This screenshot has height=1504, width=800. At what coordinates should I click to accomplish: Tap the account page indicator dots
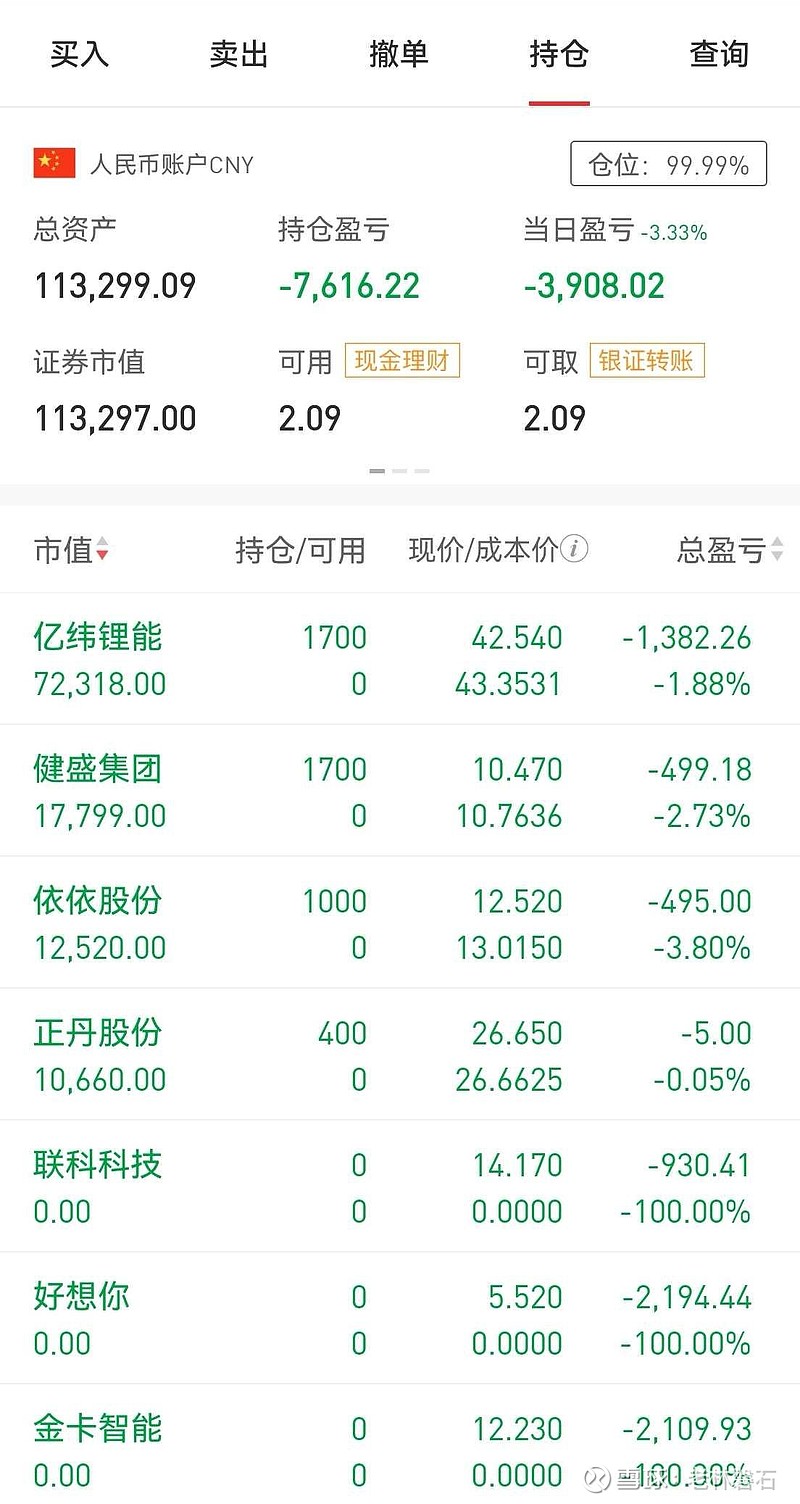click(400, 470)
